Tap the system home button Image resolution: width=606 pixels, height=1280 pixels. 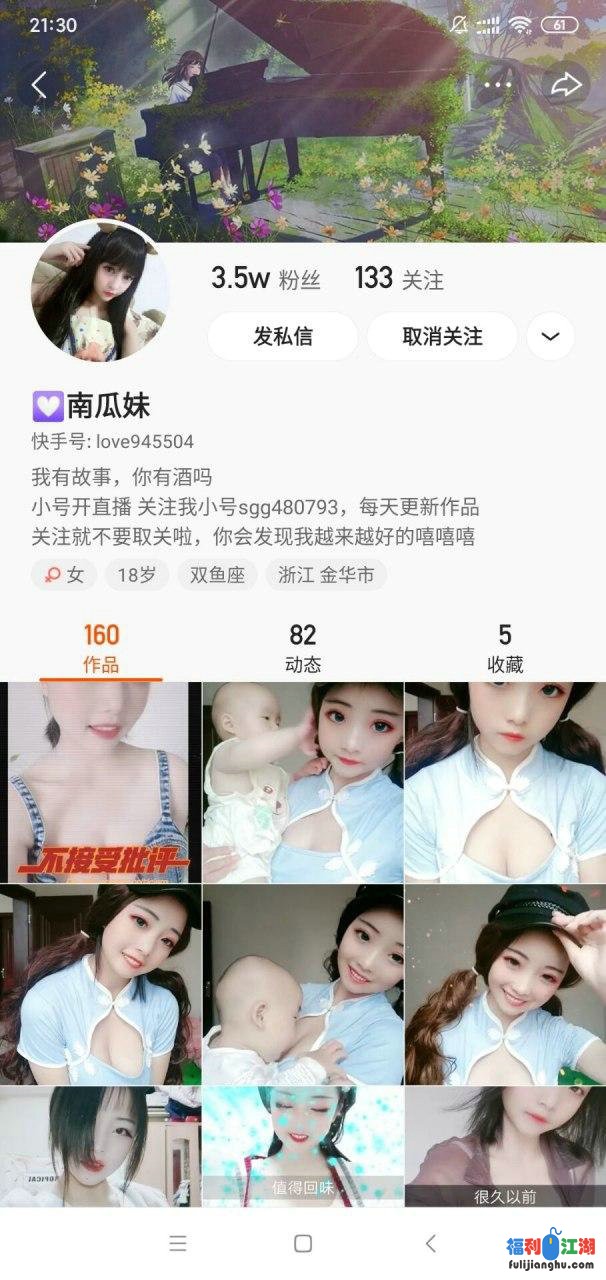click(302, 1243)
